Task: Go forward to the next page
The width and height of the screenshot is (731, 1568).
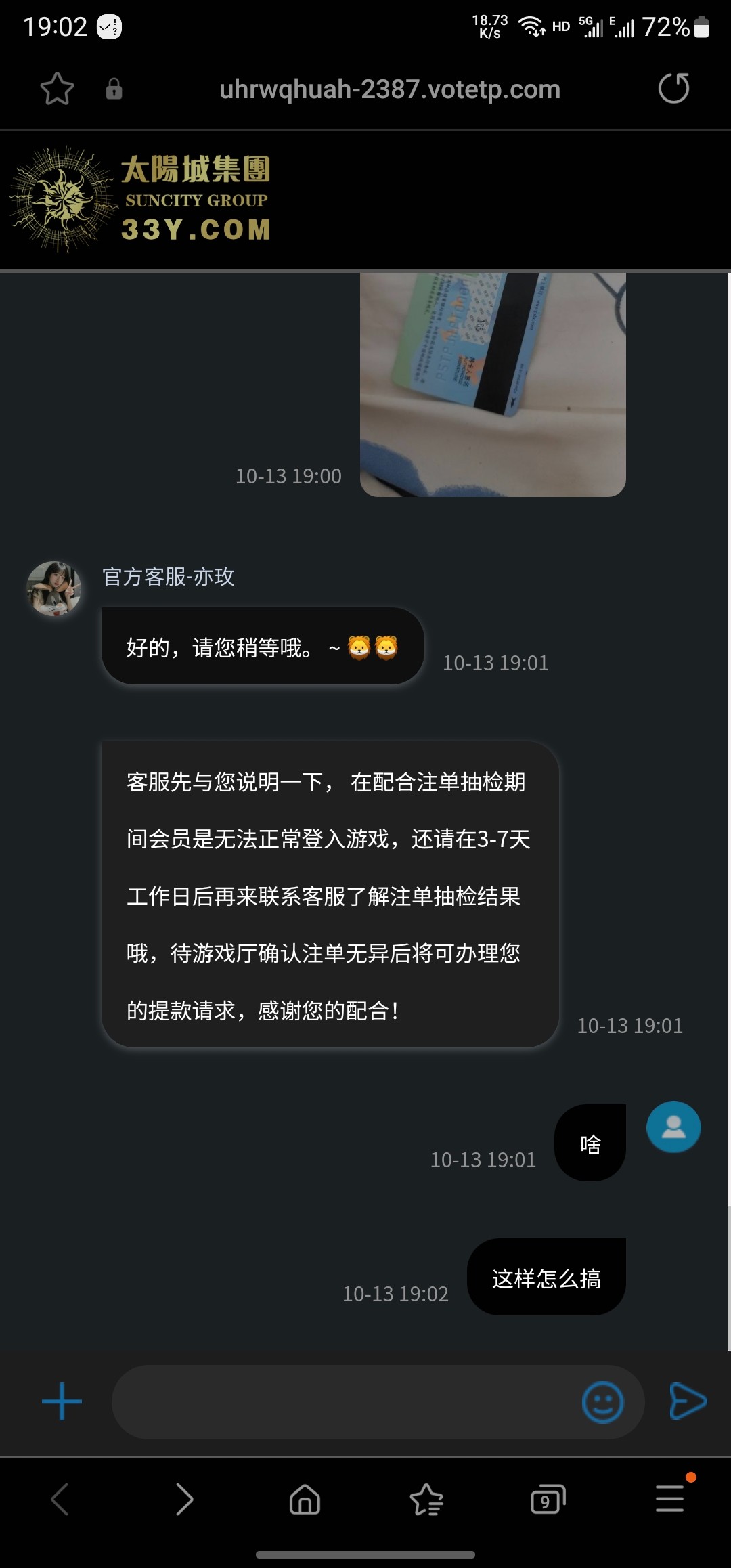Action: (x=183, y=1499)
